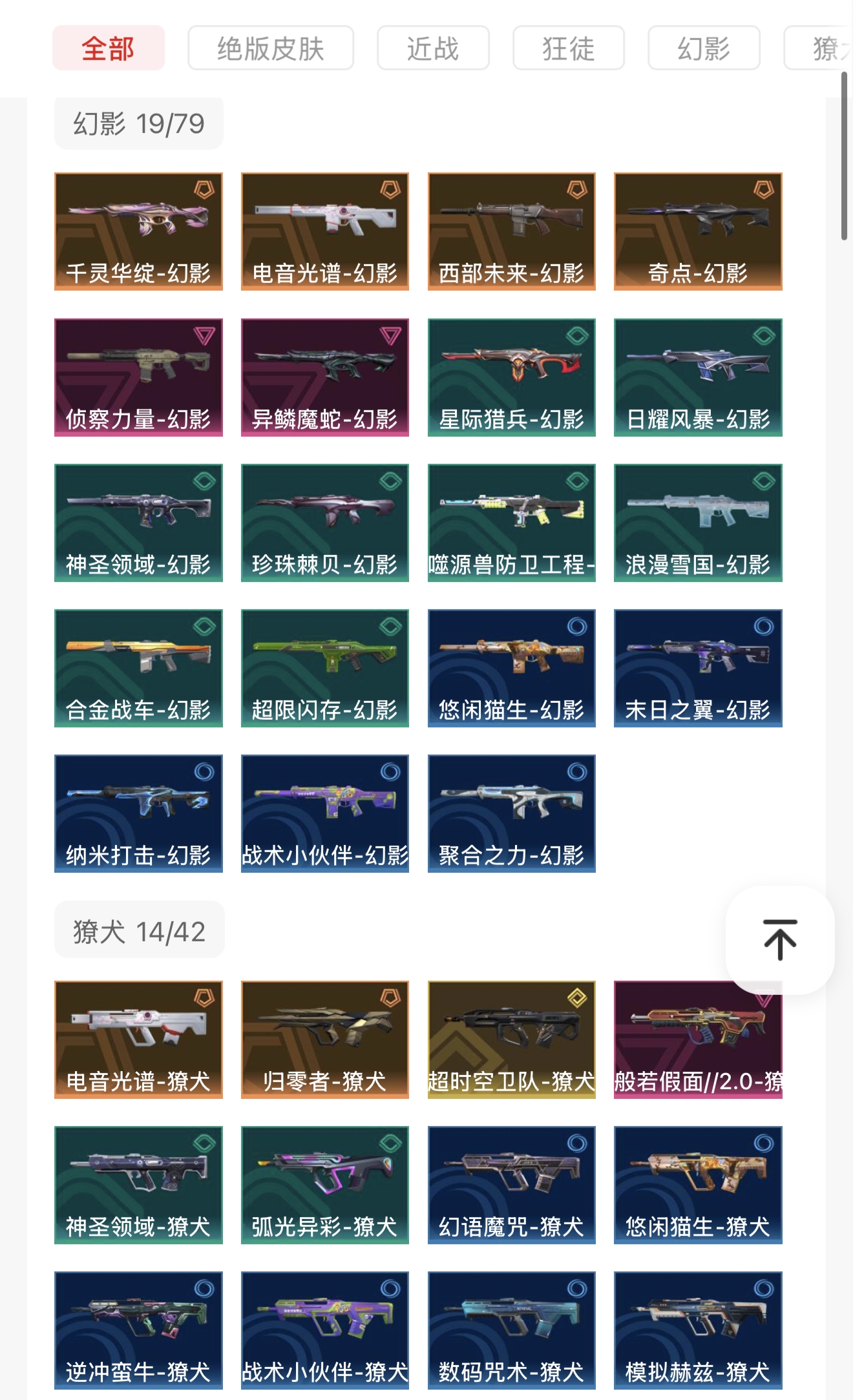Image resolution: width=853 pixels, height=1400 pixels.
Task: Select the 聚合之力-幻影 skin
Action: coord(511,813)
